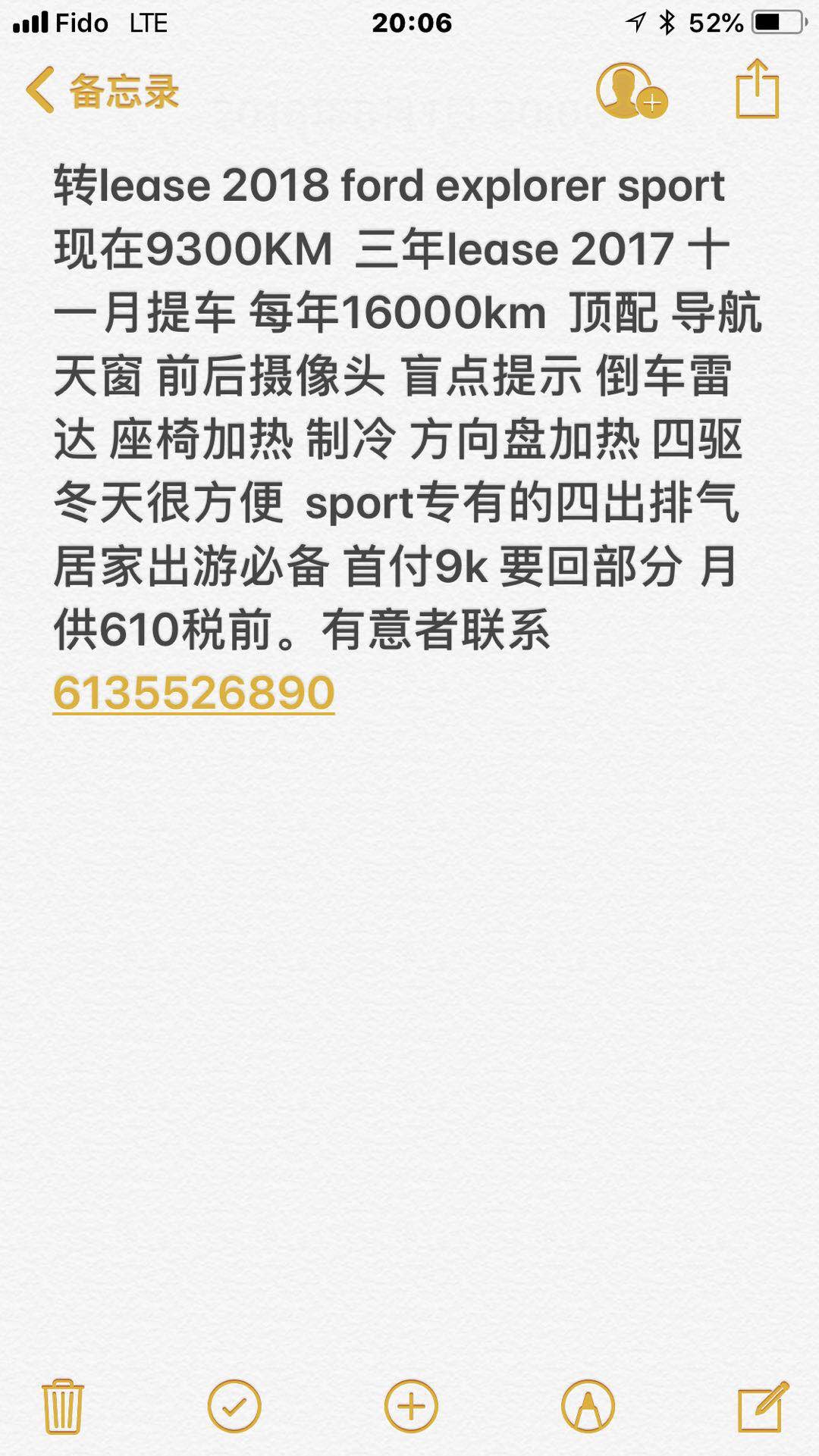
Task: Delete this note with trash icon
Action: point(63,1406)
